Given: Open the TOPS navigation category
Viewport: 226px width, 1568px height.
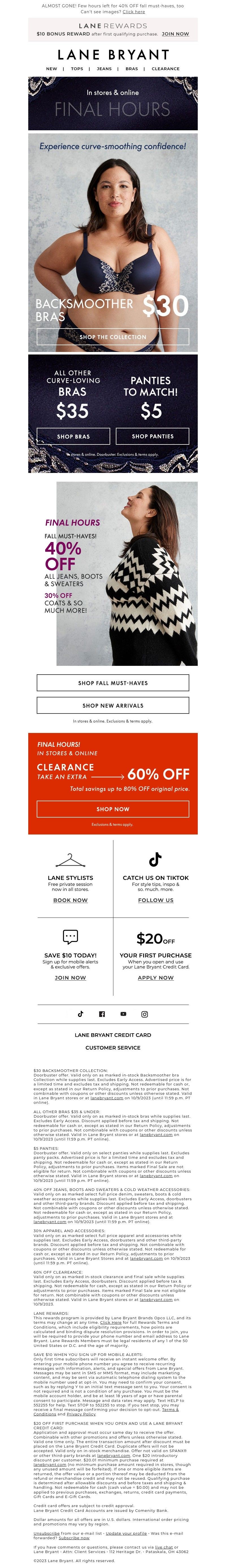Looking at the screenshot, I should coord(77,69).
